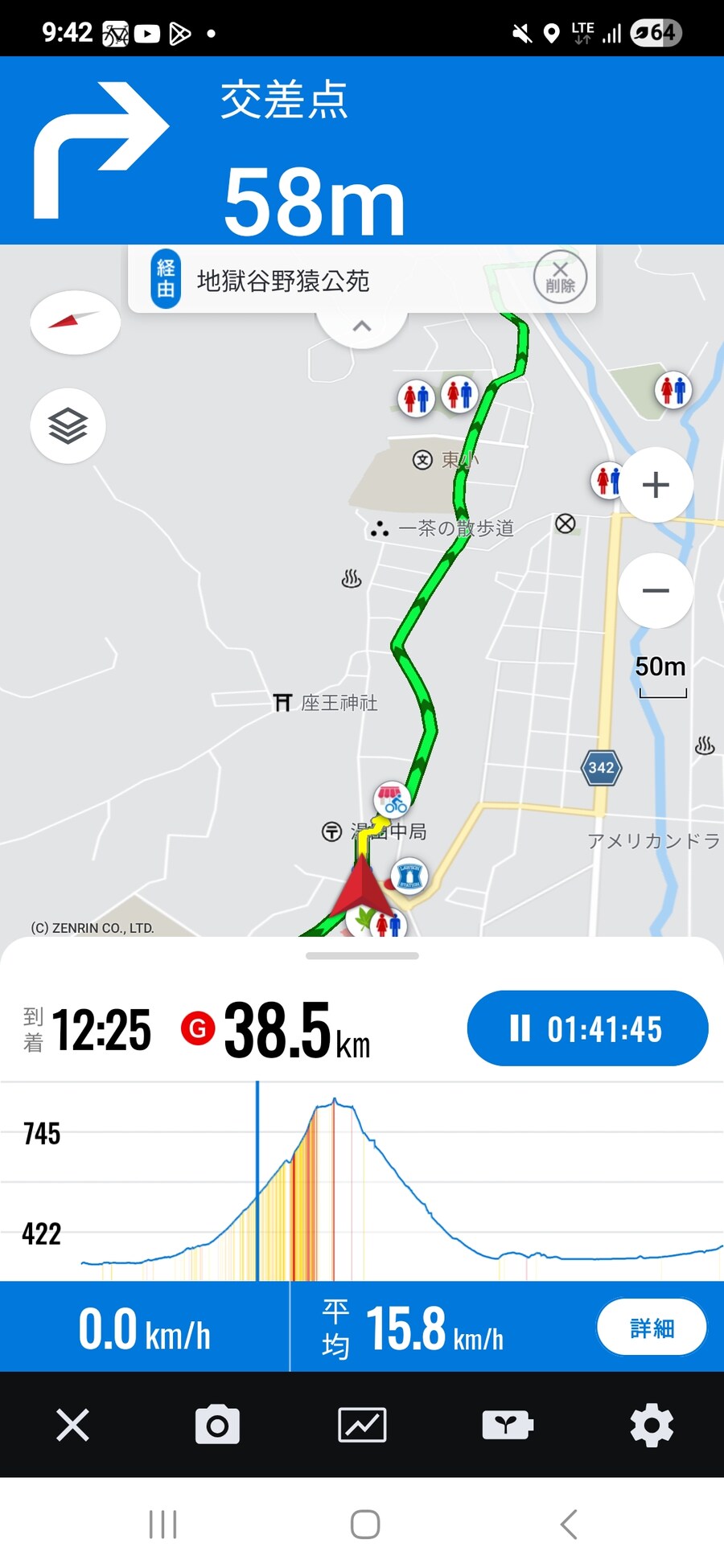Screen dimensions: 724x1568
Task: Open the route options icon
Action: click(x=507, y=1425)
